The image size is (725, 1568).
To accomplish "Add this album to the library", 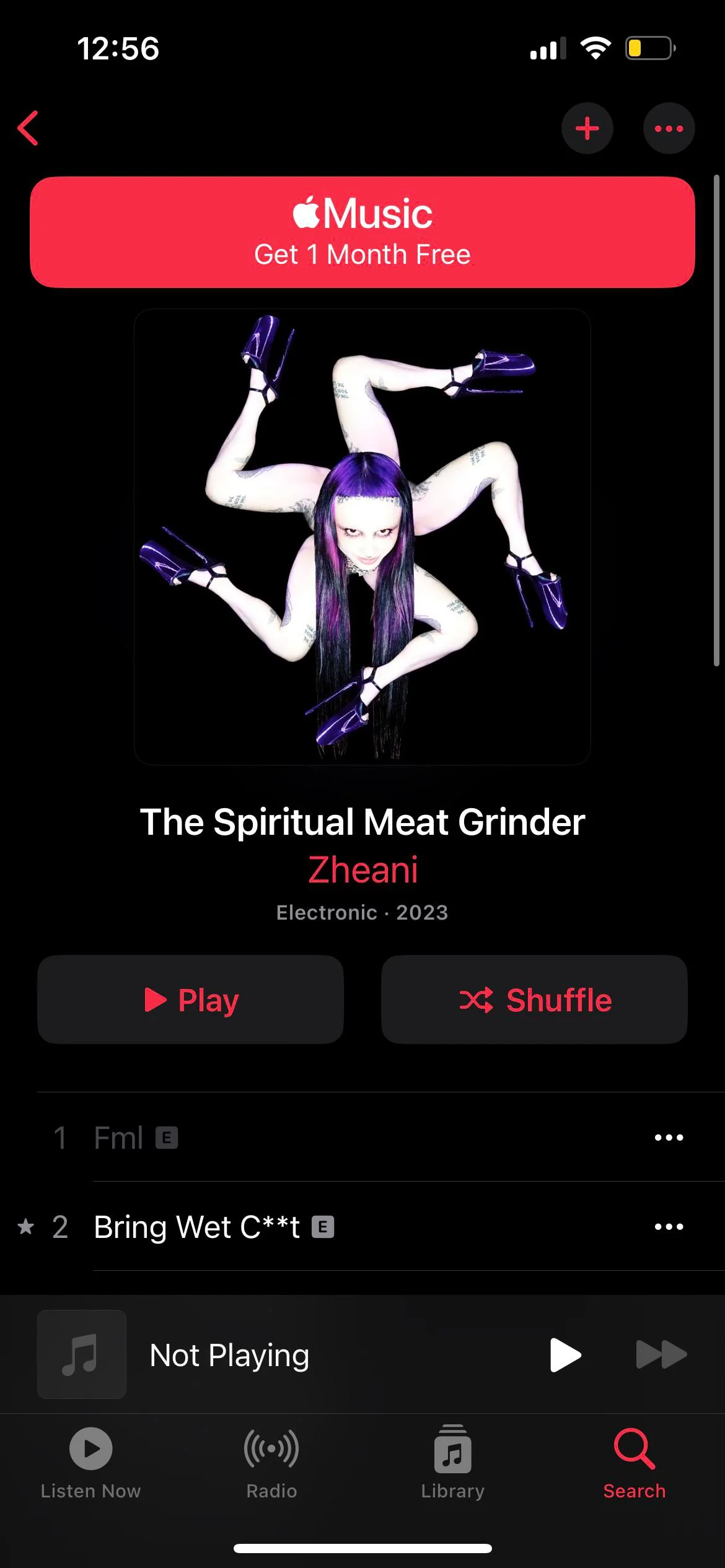I will click(x=587, y=128).
